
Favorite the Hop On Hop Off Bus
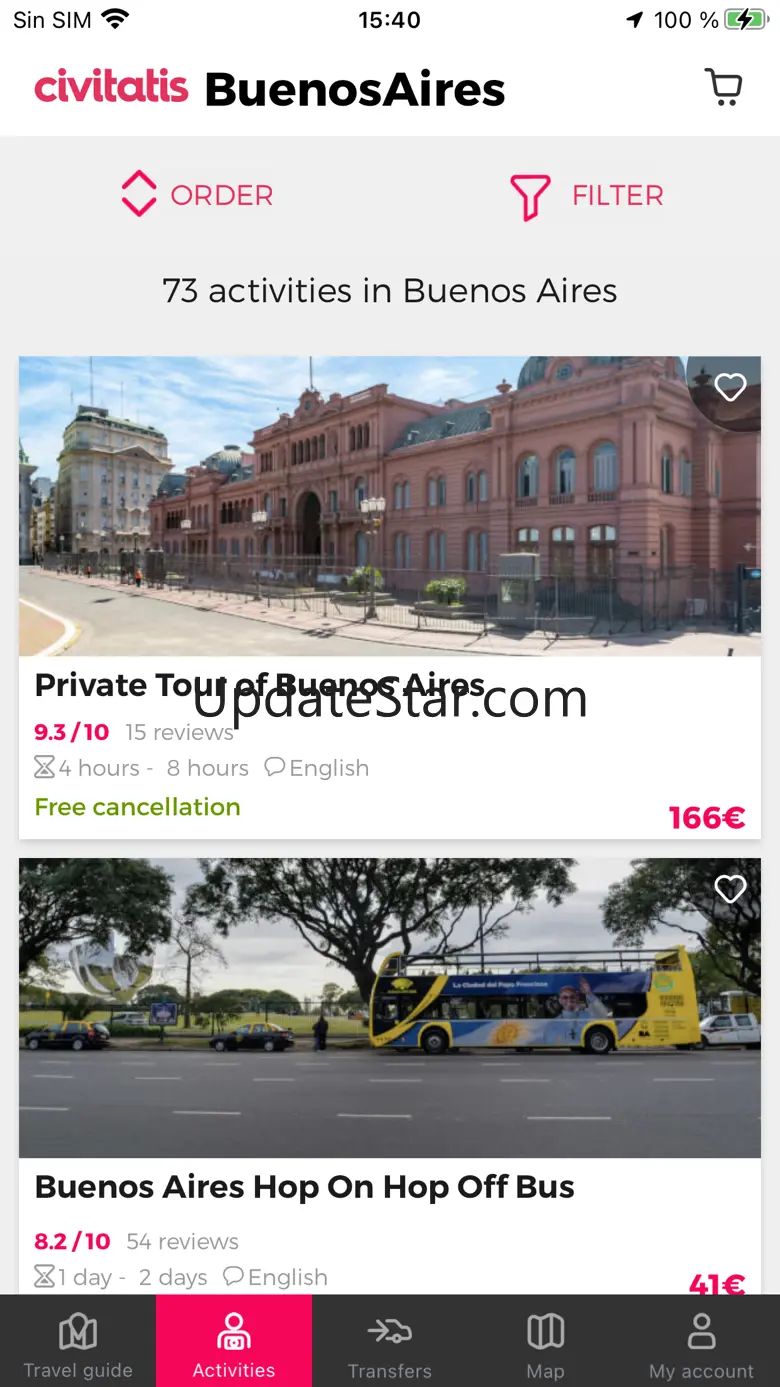[730, 889]
